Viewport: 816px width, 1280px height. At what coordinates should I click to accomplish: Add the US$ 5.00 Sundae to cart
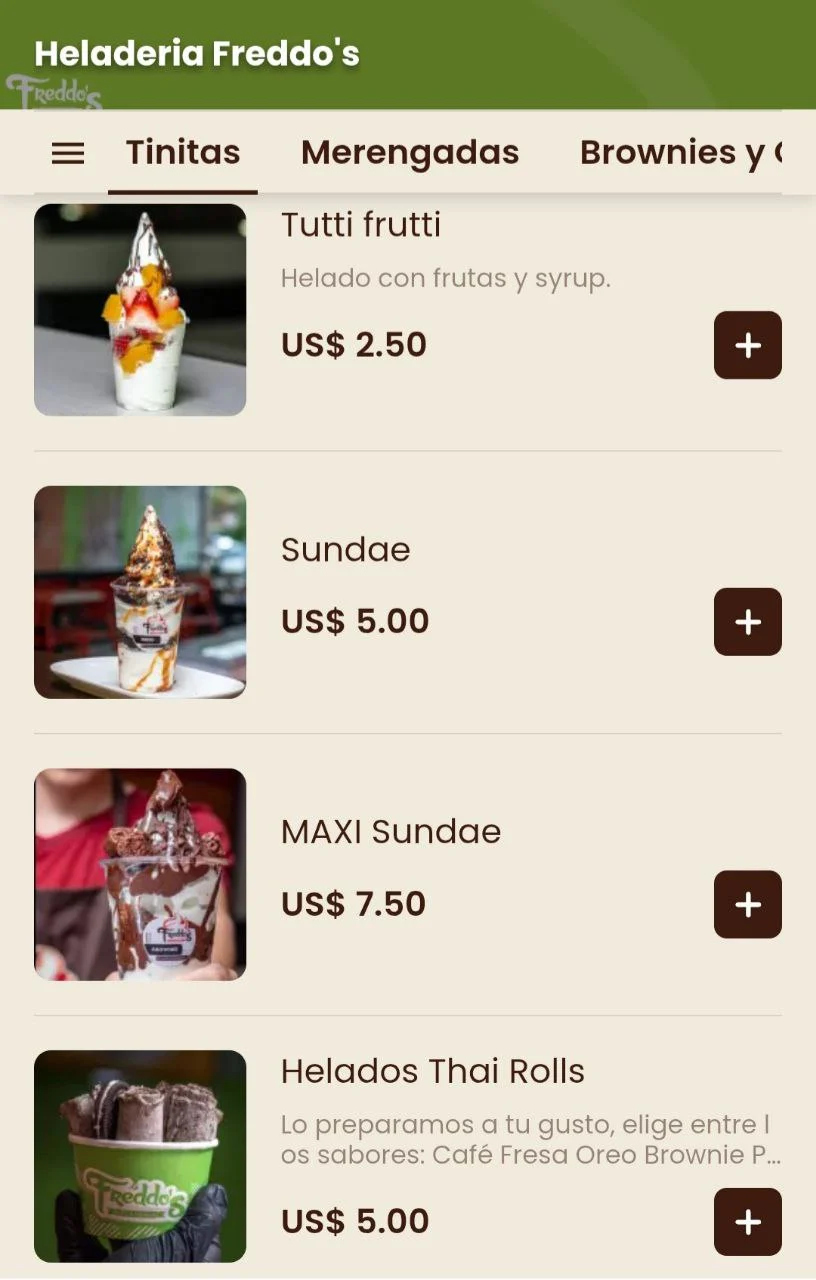click(747, 622)
